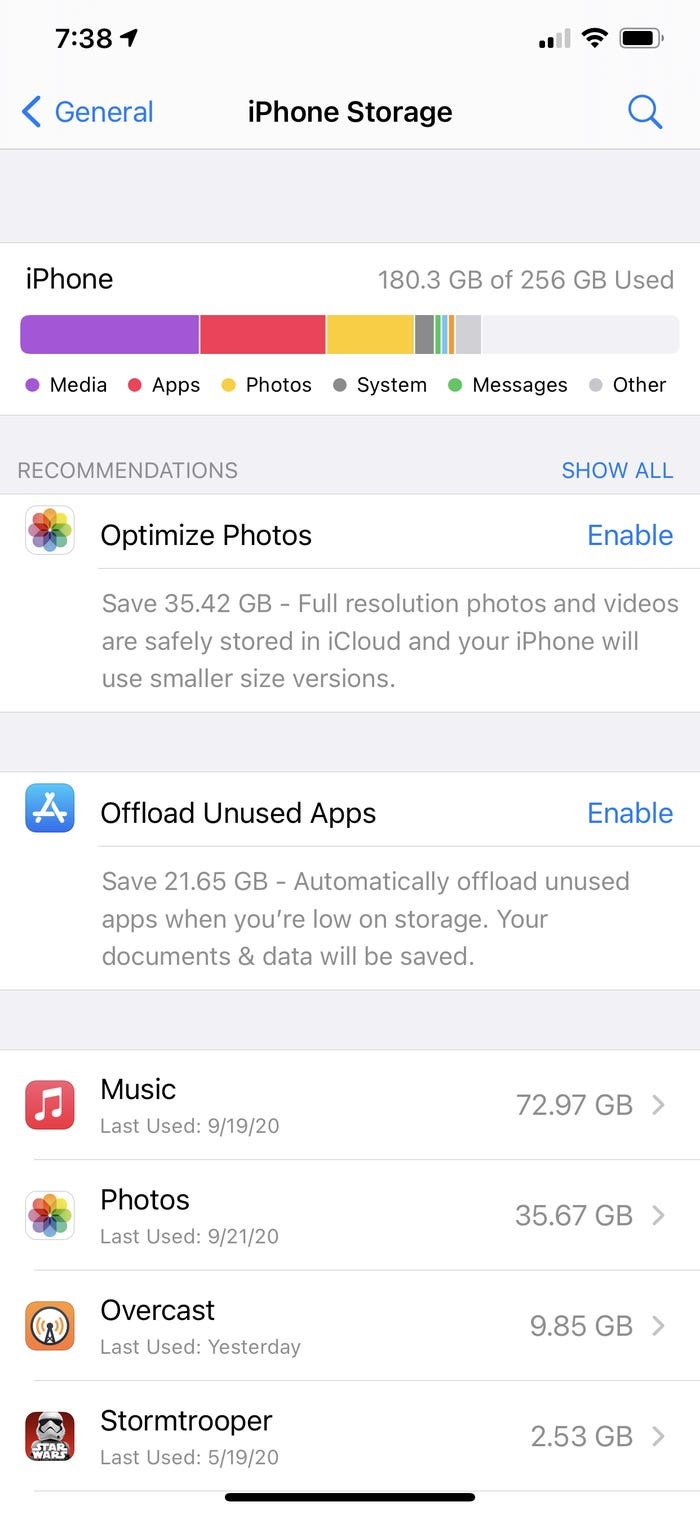Open Overcast storage details

click(350, 1326)
